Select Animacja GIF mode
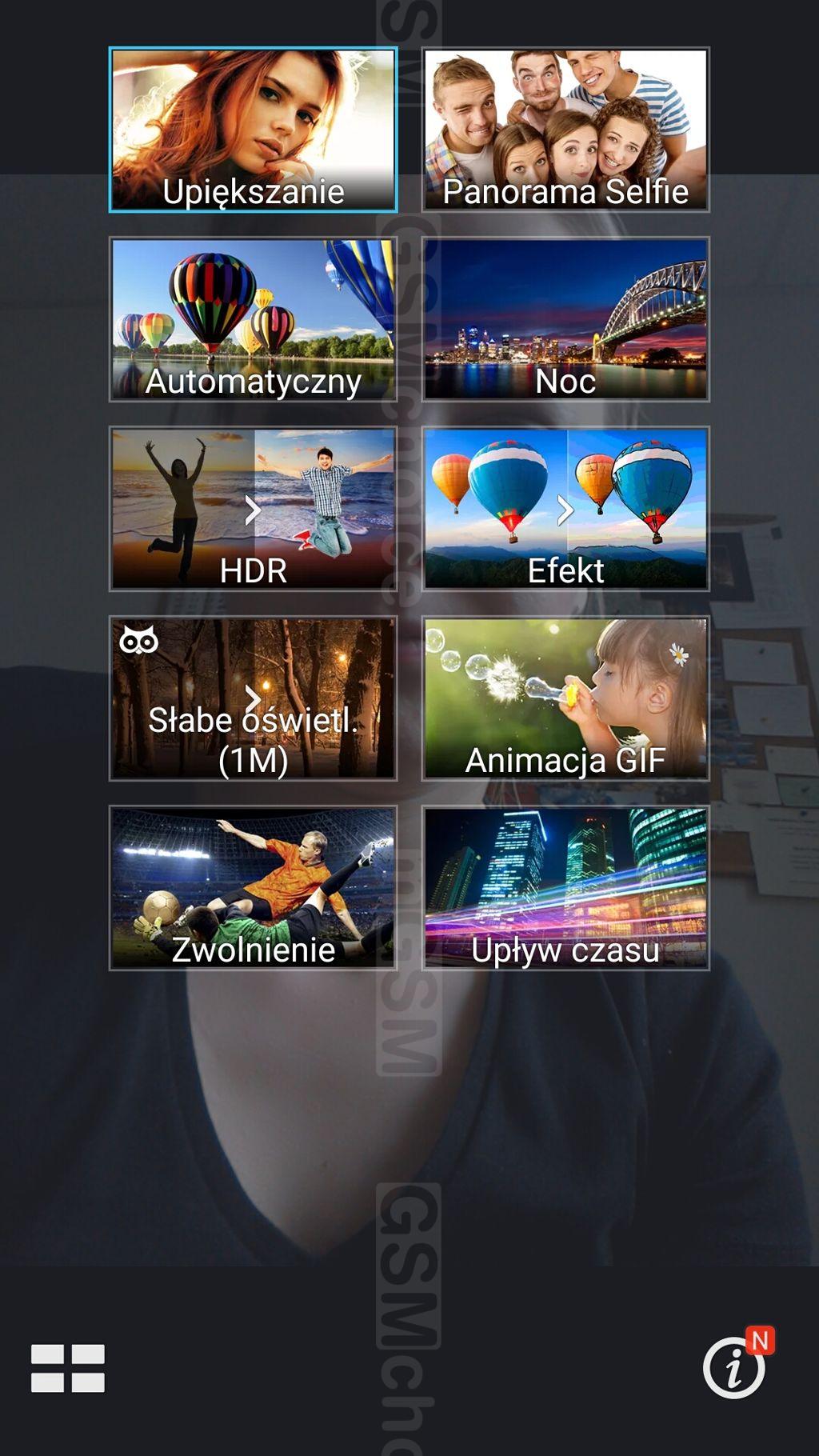Viewport: 819px width, 1456px height. (x=565, y=698)
